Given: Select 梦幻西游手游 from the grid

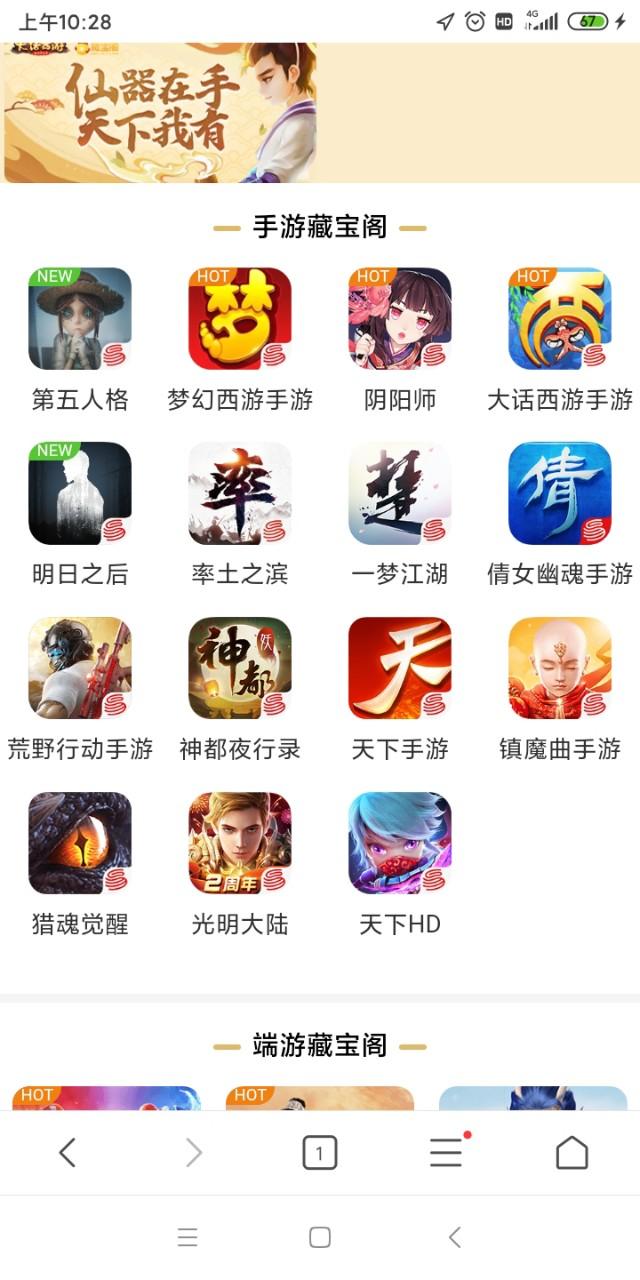Looking at the screenshot, I should [240, 319].
